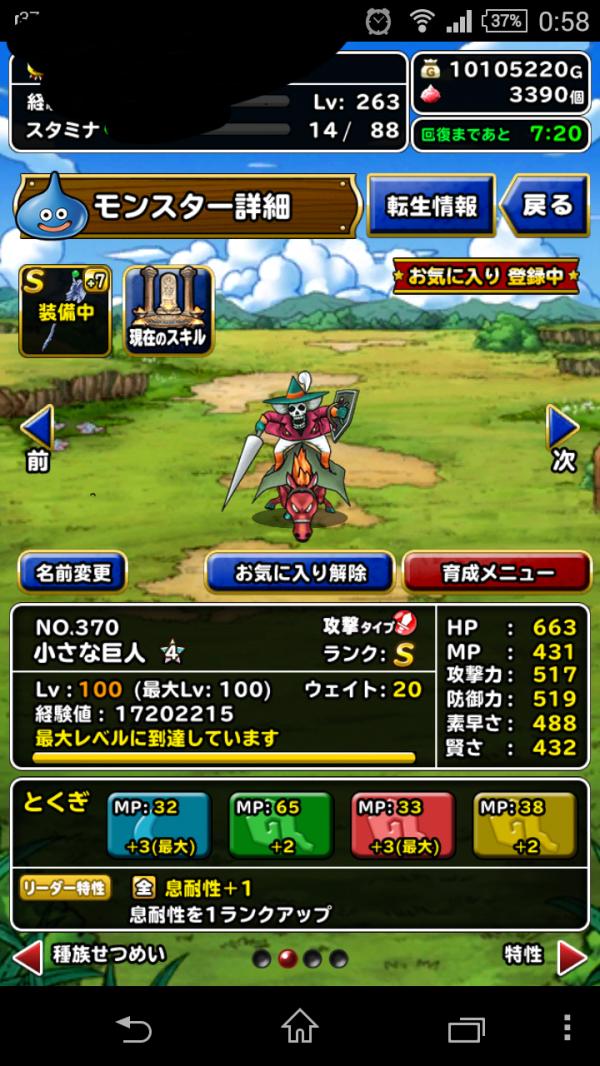
Task: Tap 名前変更 to rename monster
Action: pyautogui.click(x=73, y=573)
